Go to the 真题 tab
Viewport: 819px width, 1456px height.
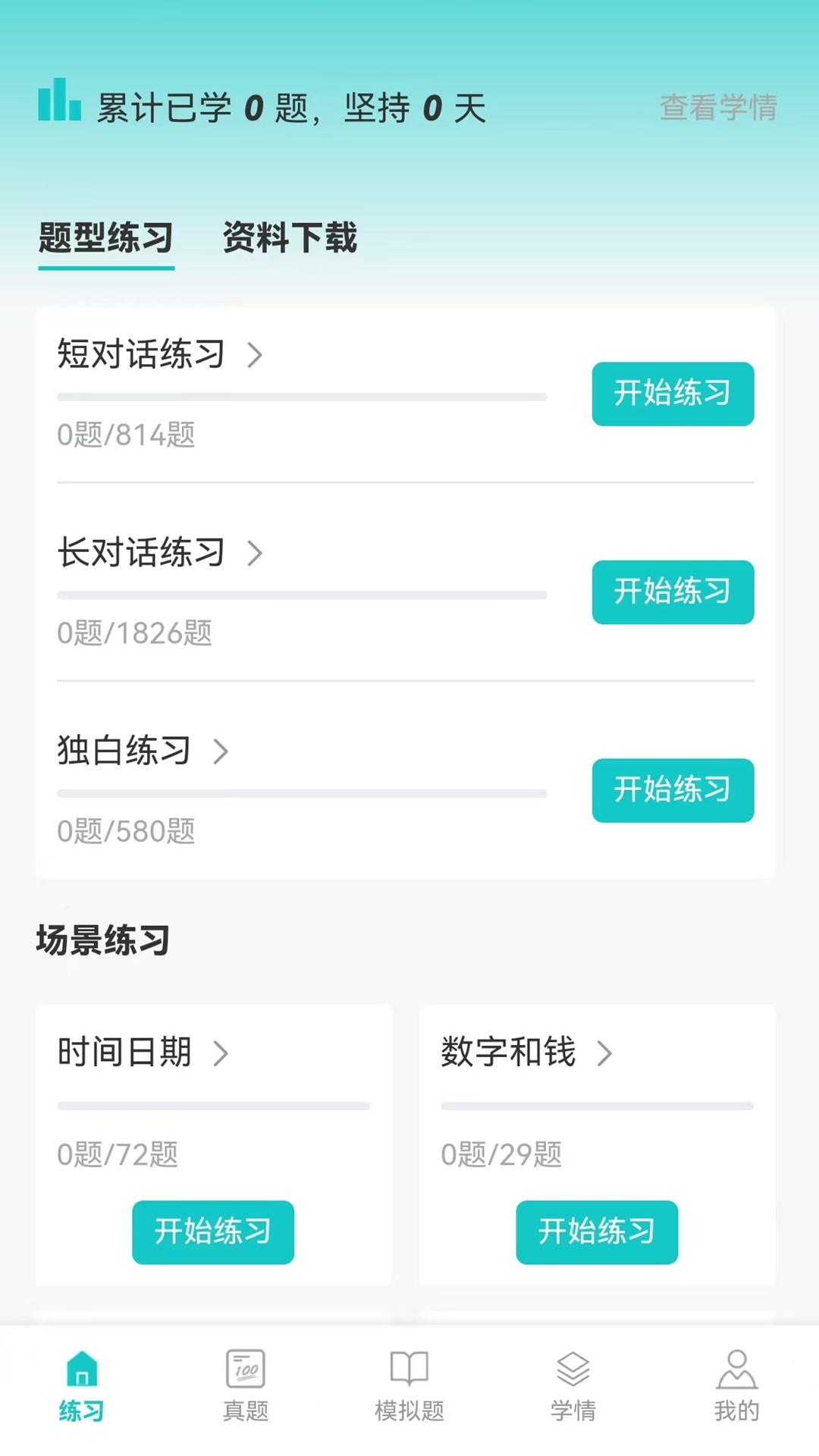click(246, 1386)
